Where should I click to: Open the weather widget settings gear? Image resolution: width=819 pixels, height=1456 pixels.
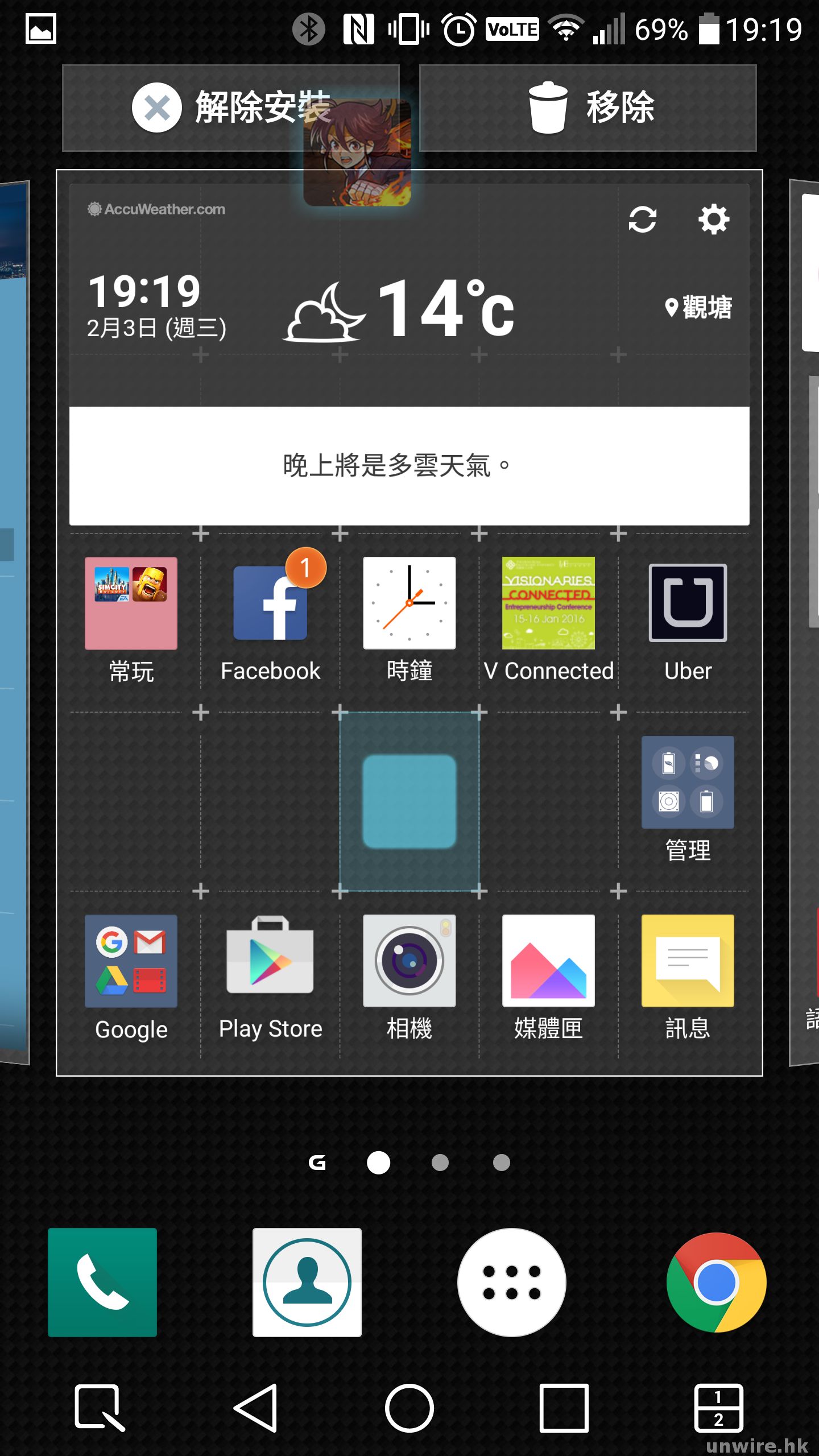pos(713,220)
